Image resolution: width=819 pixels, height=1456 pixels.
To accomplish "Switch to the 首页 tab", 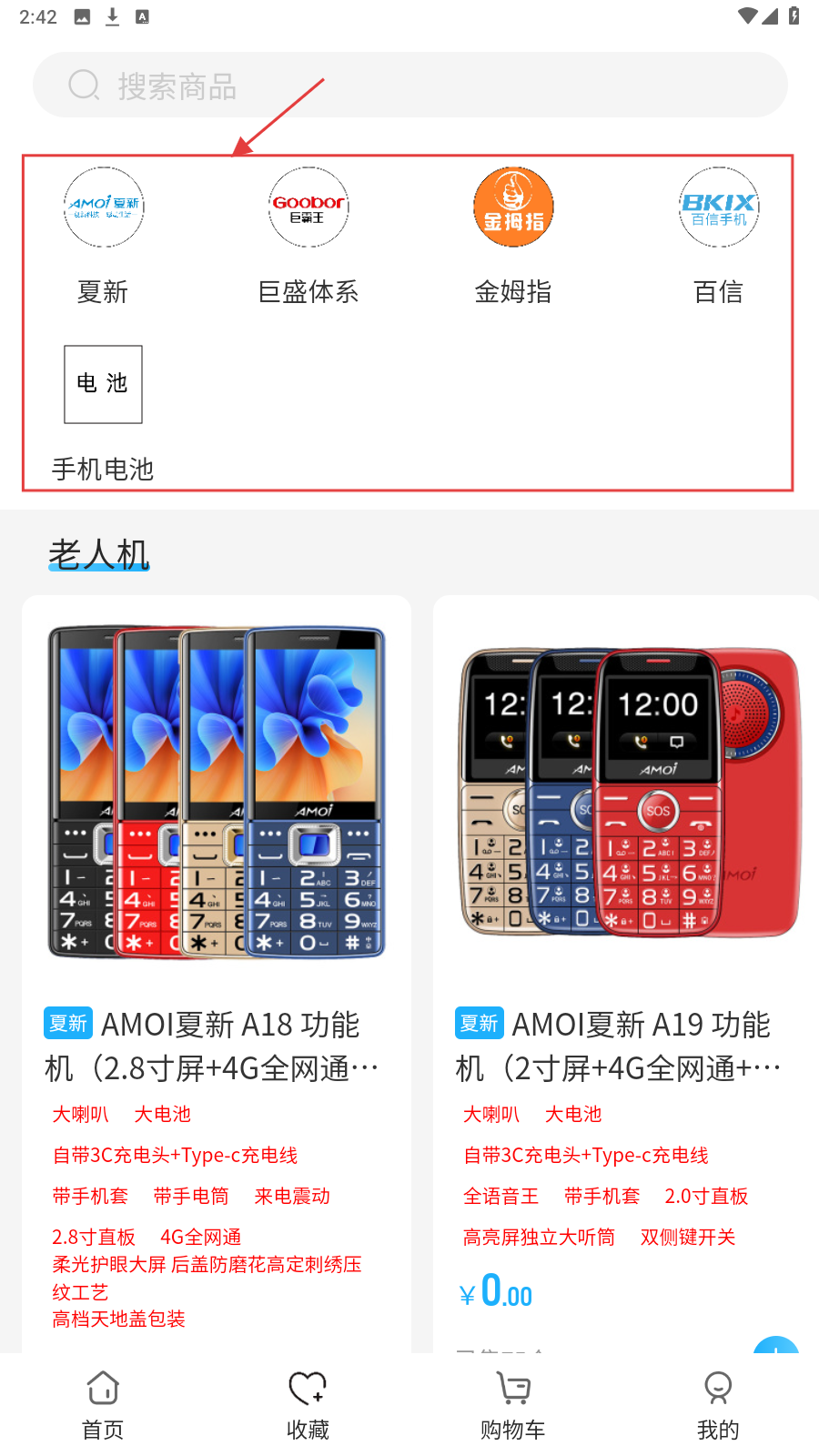I will point(103,1405).
